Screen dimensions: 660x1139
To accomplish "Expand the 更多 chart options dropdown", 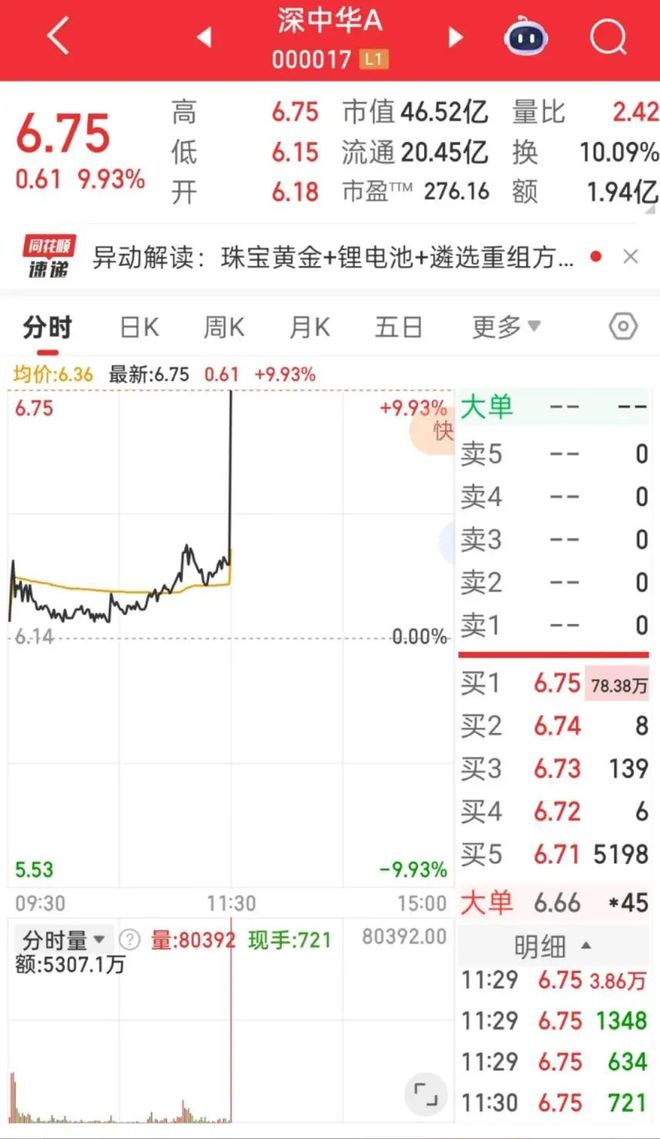I will (506, 327).
